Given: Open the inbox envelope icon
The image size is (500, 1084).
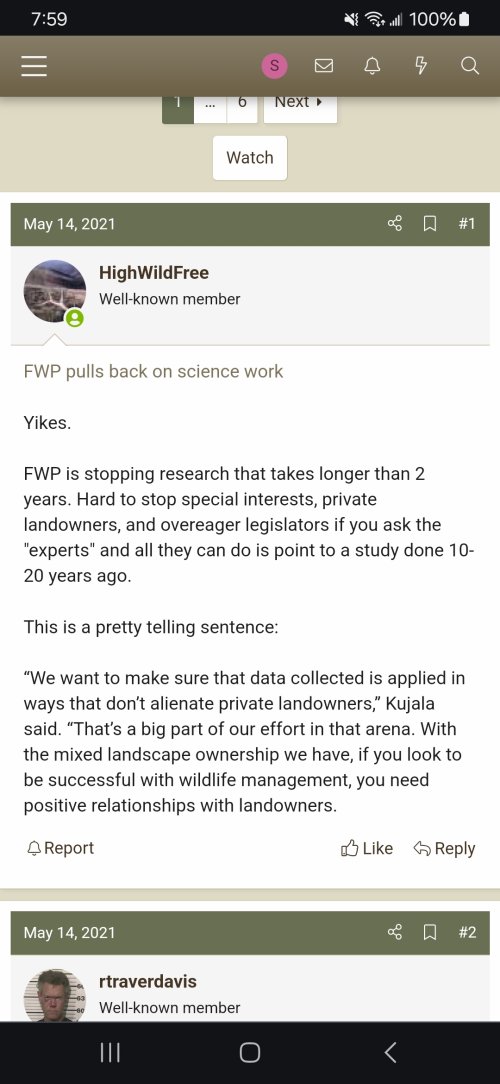Looking at the screenshot, I should [x=323, y=66].
